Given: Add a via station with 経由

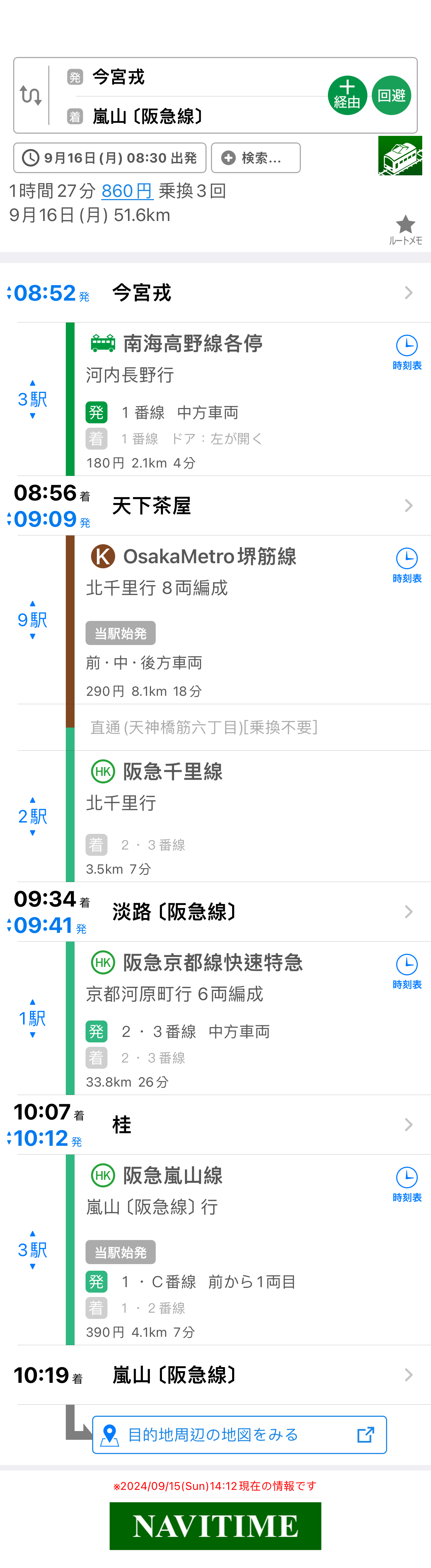Looking at the screenshot, I should (x=347, y=96).
